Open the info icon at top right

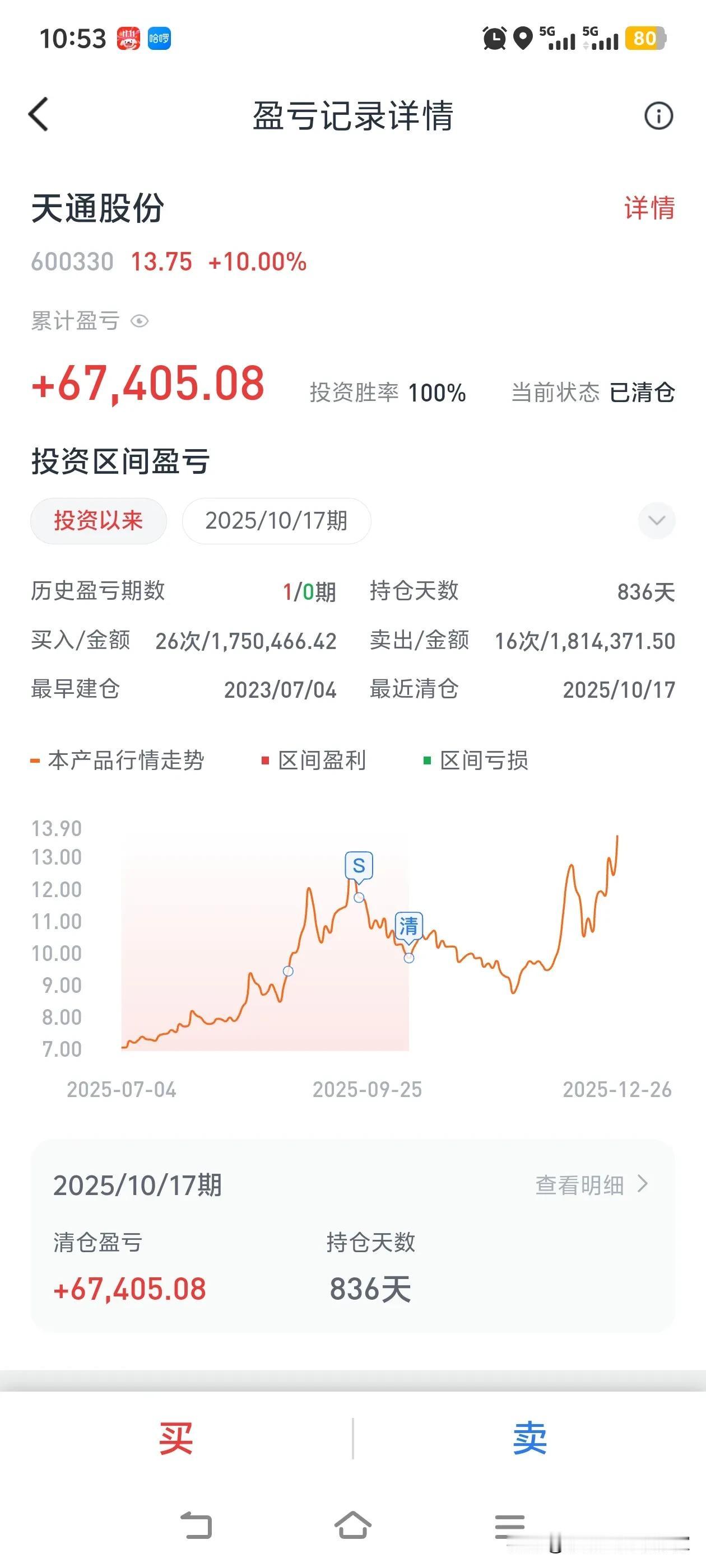pos(658,117)
